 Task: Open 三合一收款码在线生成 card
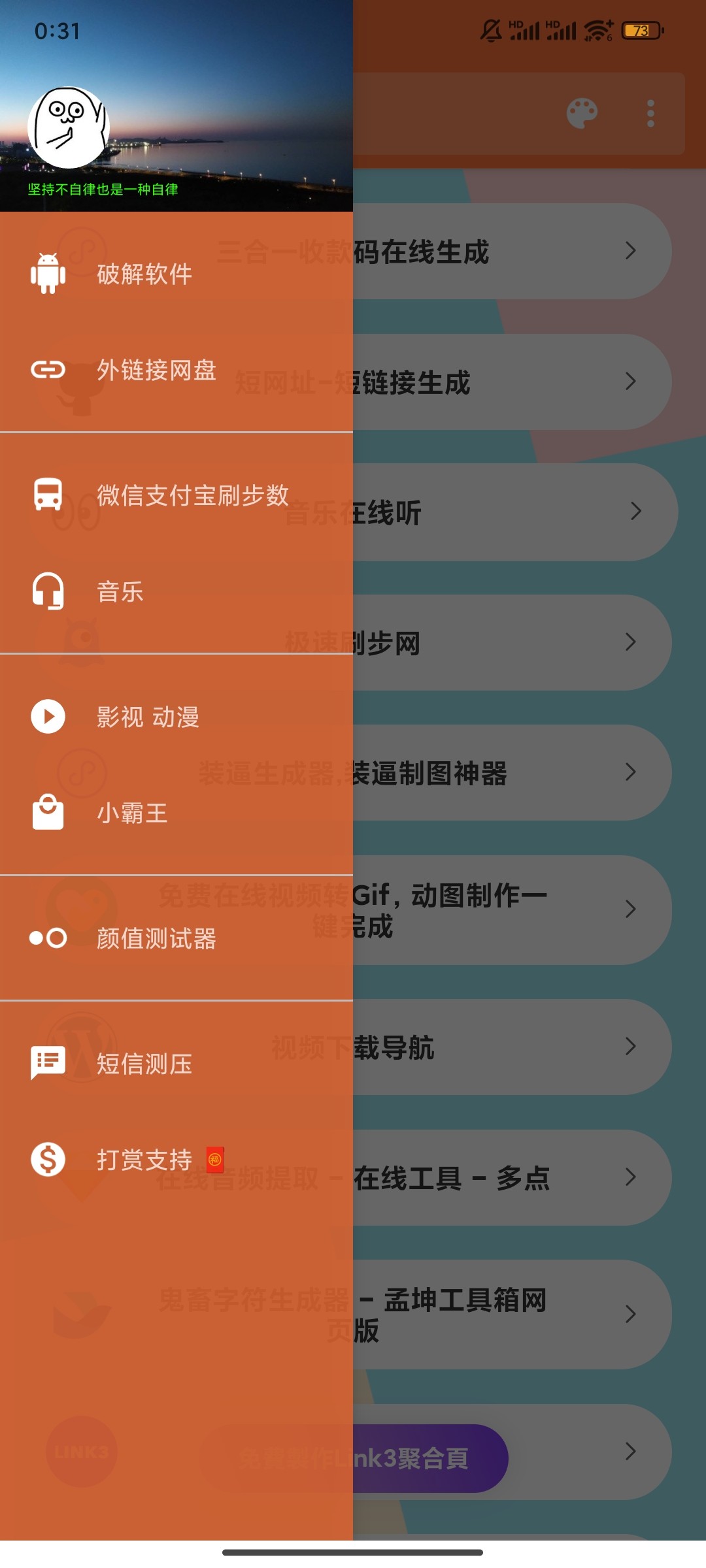(x=510, y=252)
